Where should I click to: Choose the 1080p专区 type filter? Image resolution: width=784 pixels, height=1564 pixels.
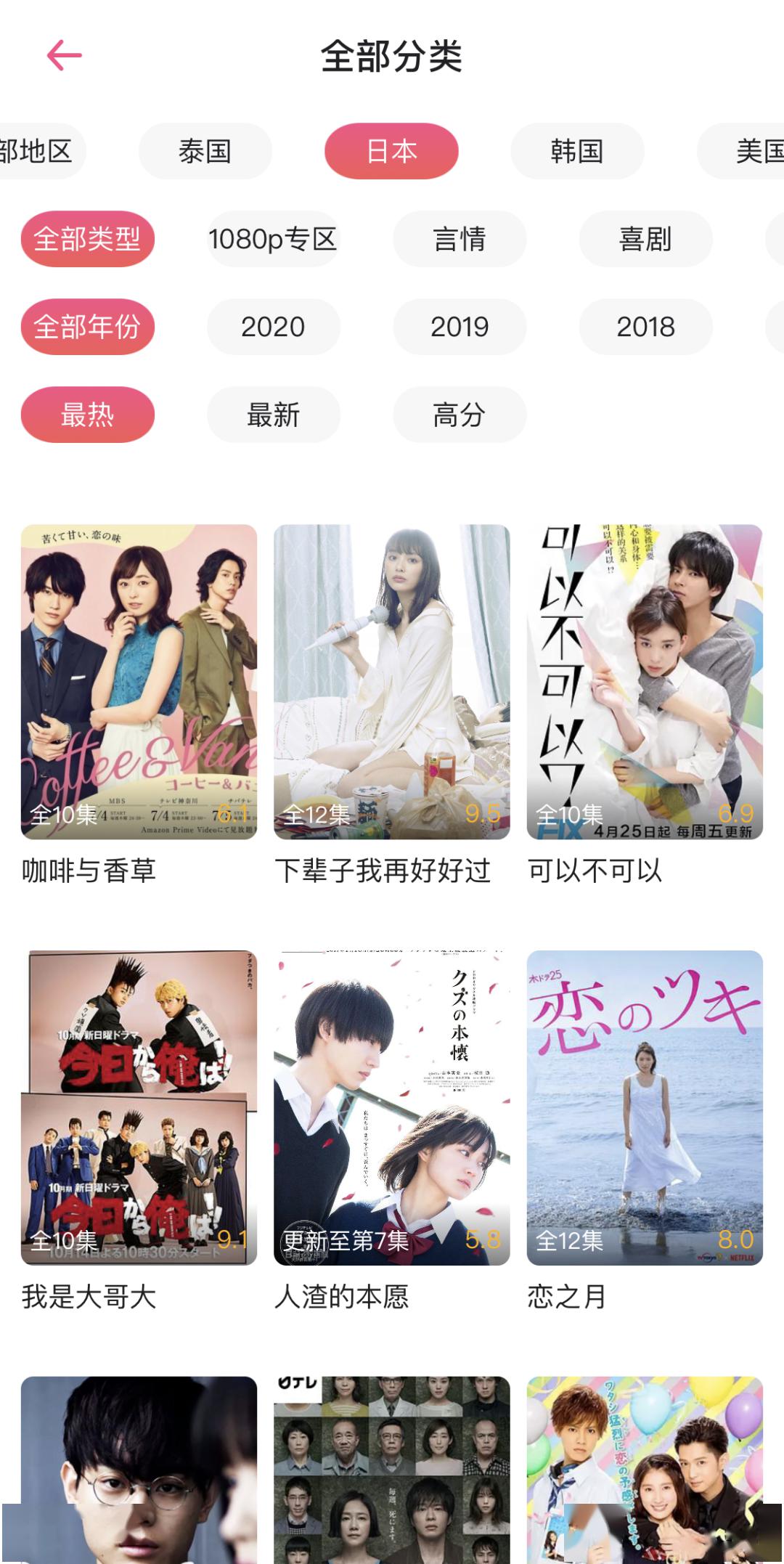coord(273,239)
